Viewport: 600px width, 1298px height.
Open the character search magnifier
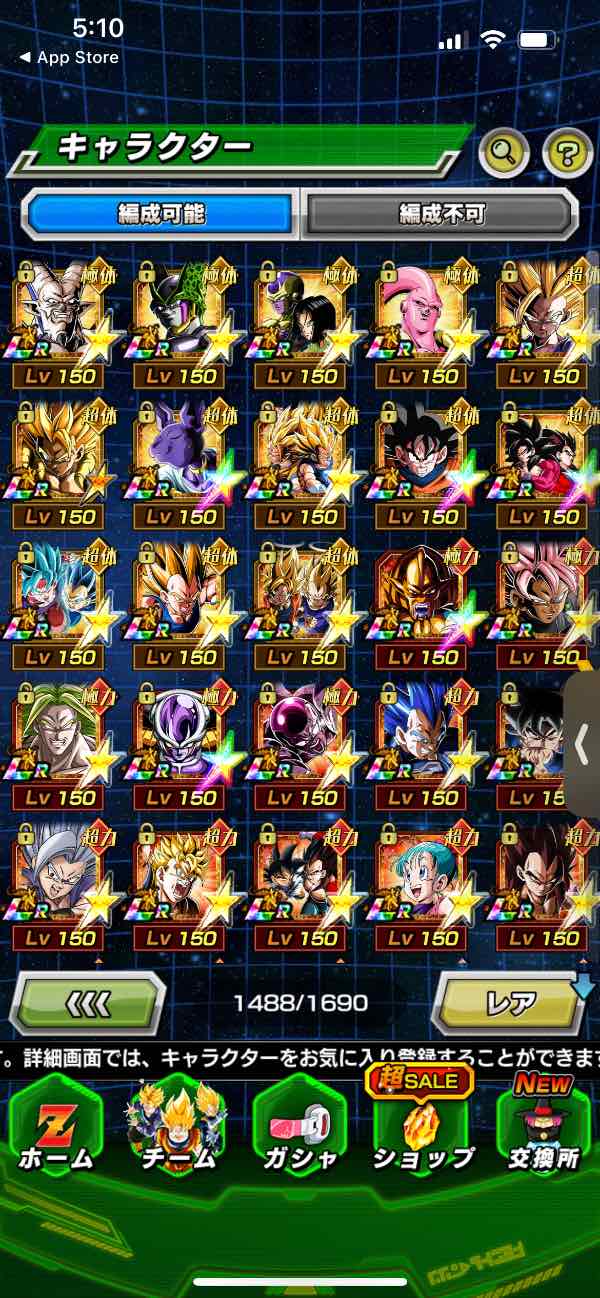tap(503, 153)
